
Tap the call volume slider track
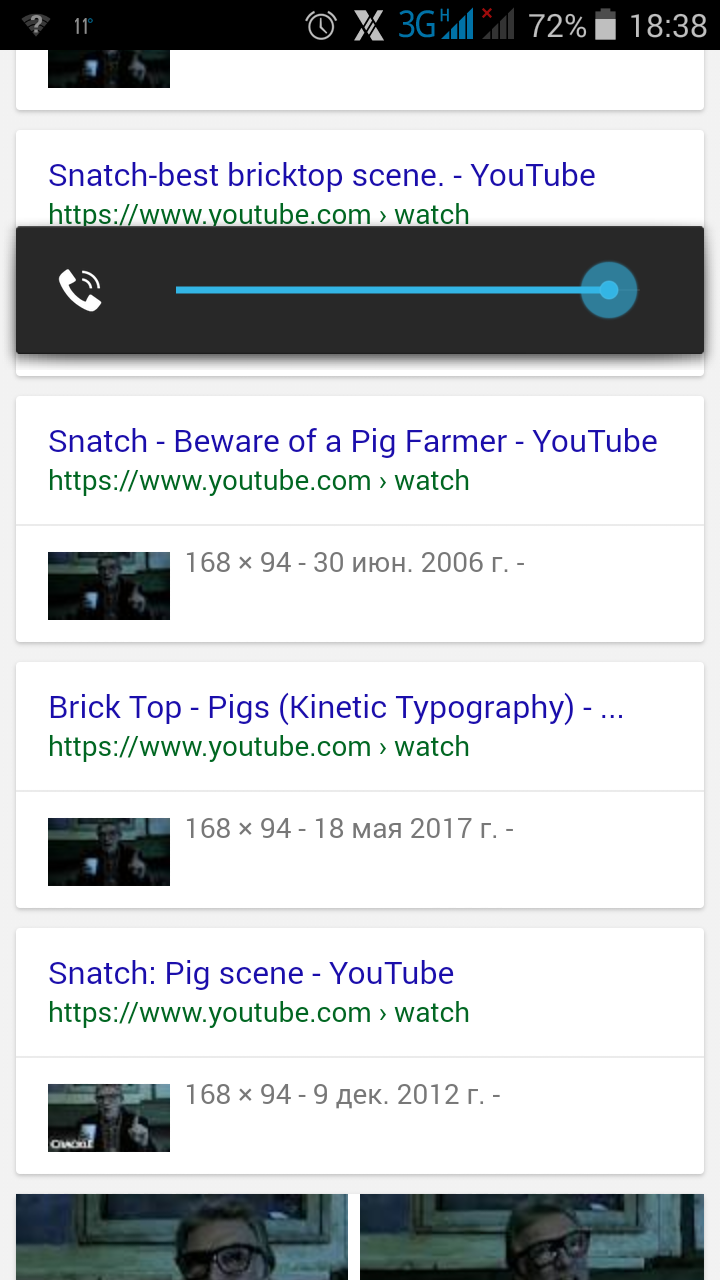(x=390, y=290)
